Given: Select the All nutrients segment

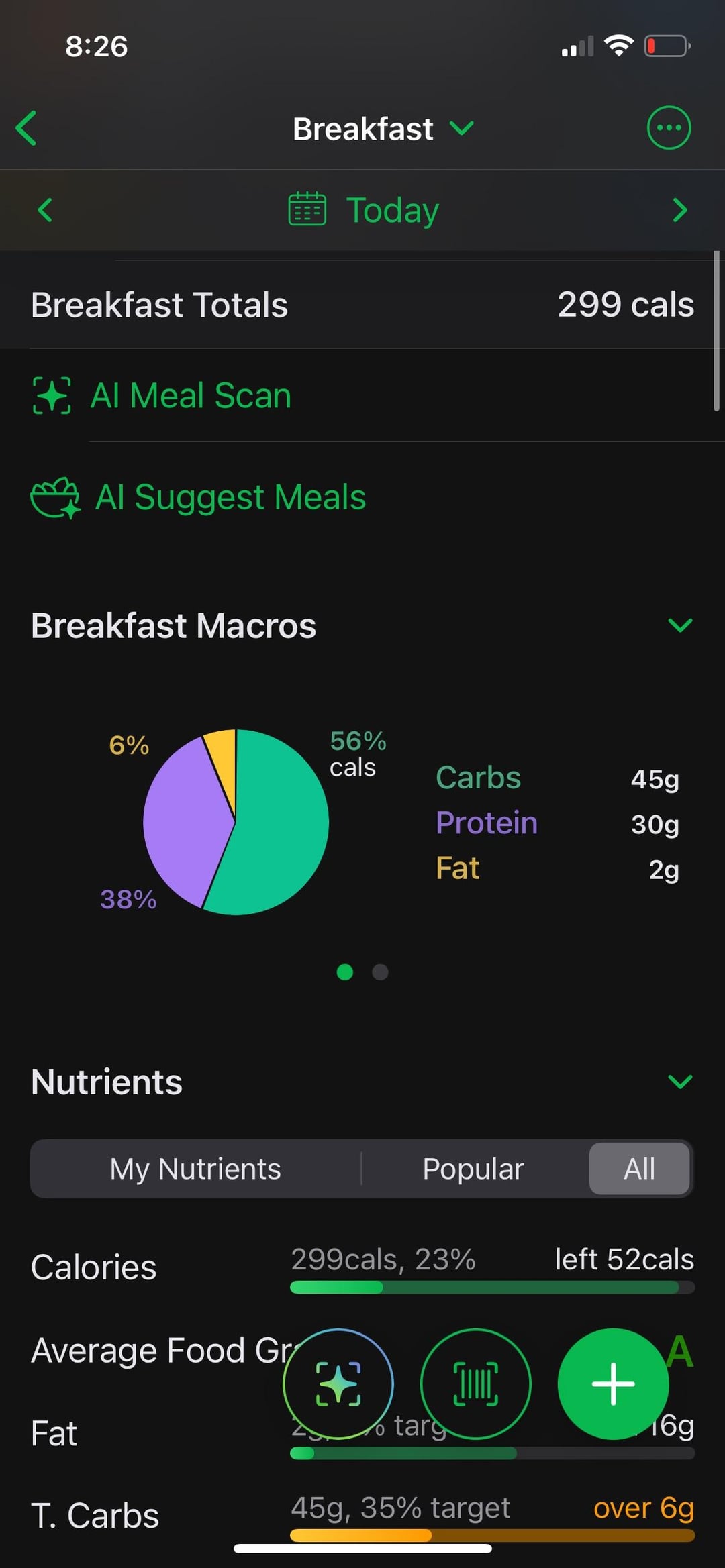Looking at the screenshot, I should tap(639, 1169).
